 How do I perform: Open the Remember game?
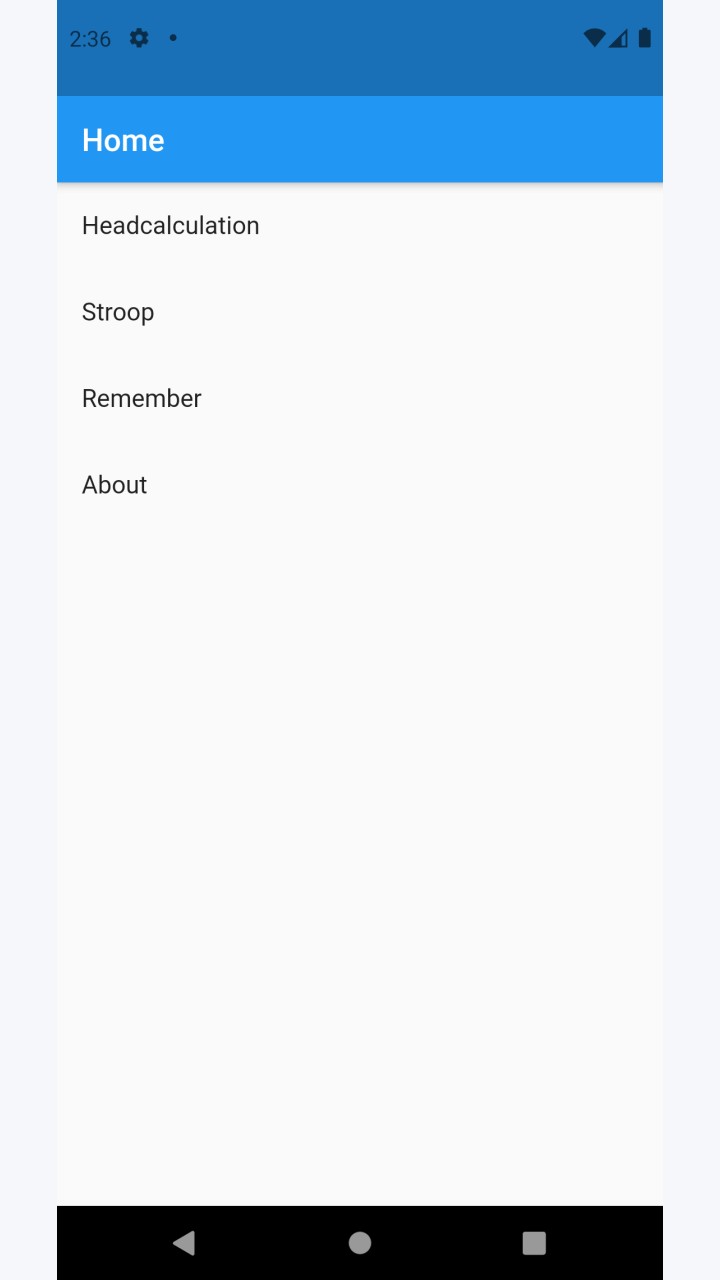click(360, 398)
